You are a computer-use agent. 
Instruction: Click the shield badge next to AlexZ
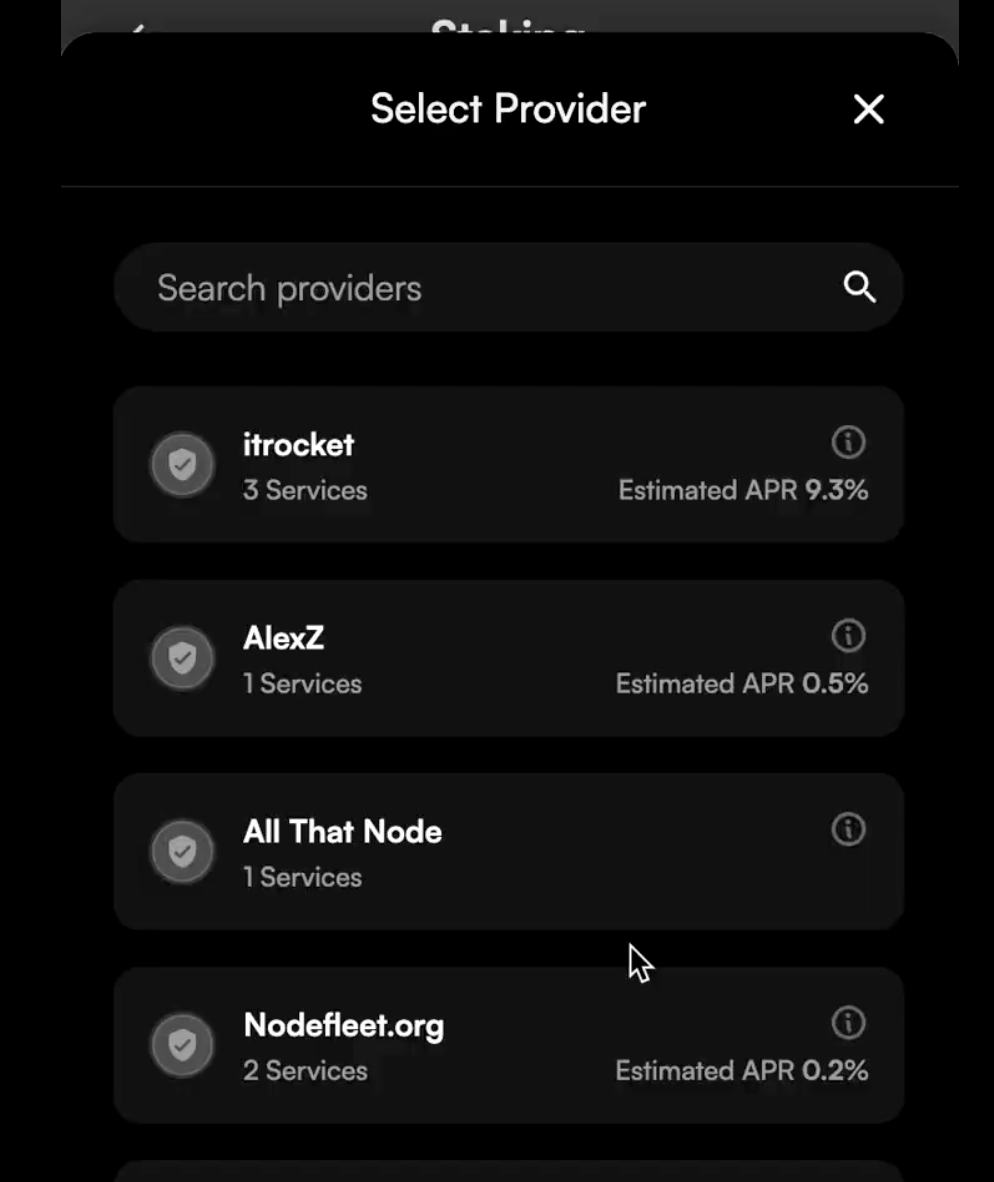(181, 658)
